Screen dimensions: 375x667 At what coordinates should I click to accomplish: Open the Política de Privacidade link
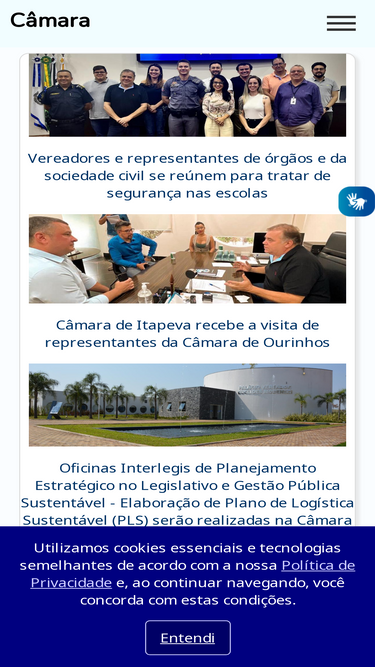[193, 574]
